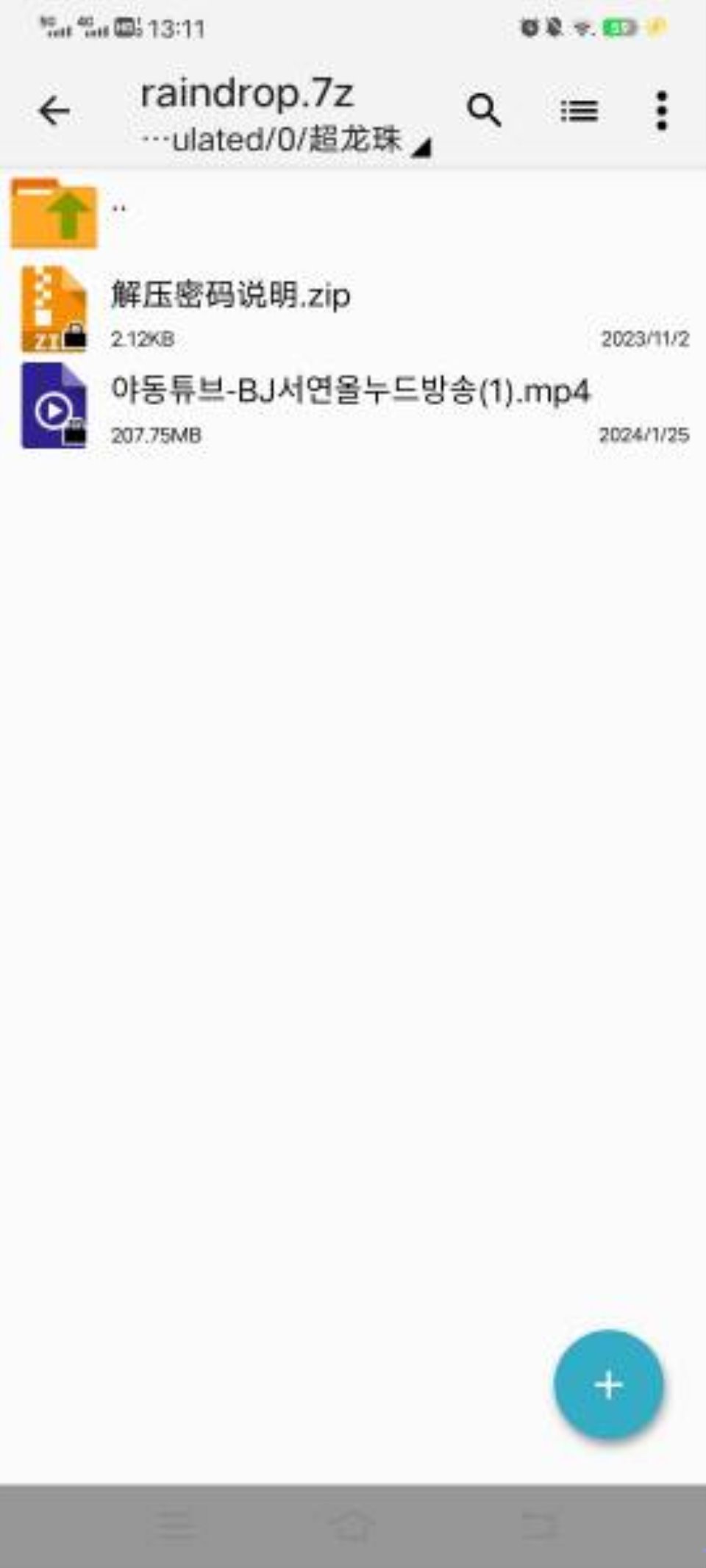
Task: Open the 207.75MB mp4 video file
Action: pyautogui.click(x=353, y=406)
